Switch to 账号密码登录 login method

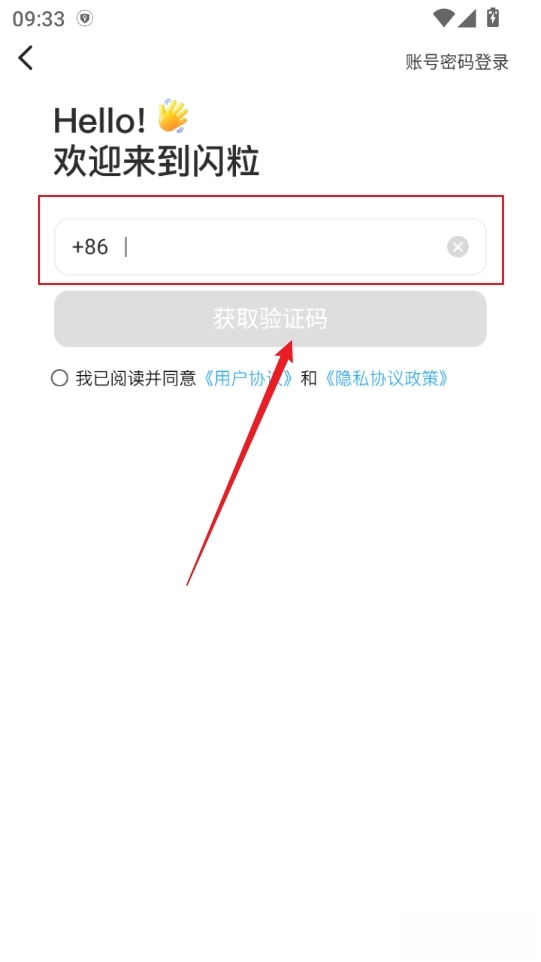(457, 62)
